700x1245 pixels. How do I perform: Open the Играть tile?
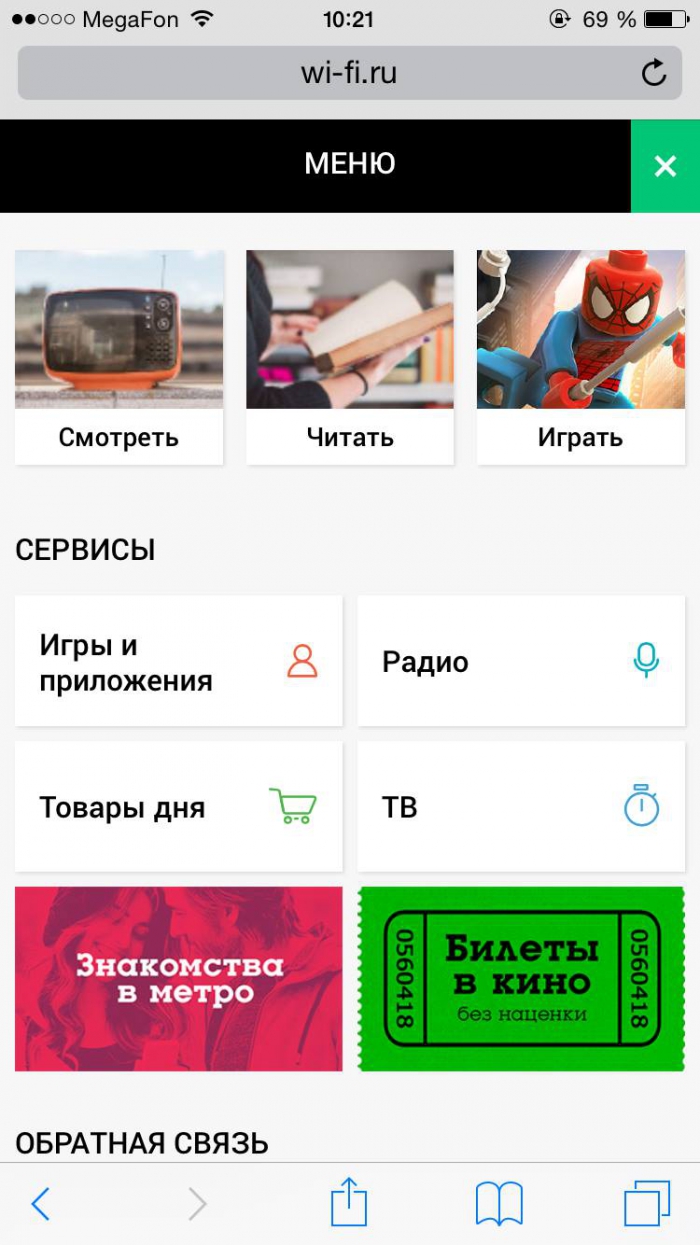580,357
